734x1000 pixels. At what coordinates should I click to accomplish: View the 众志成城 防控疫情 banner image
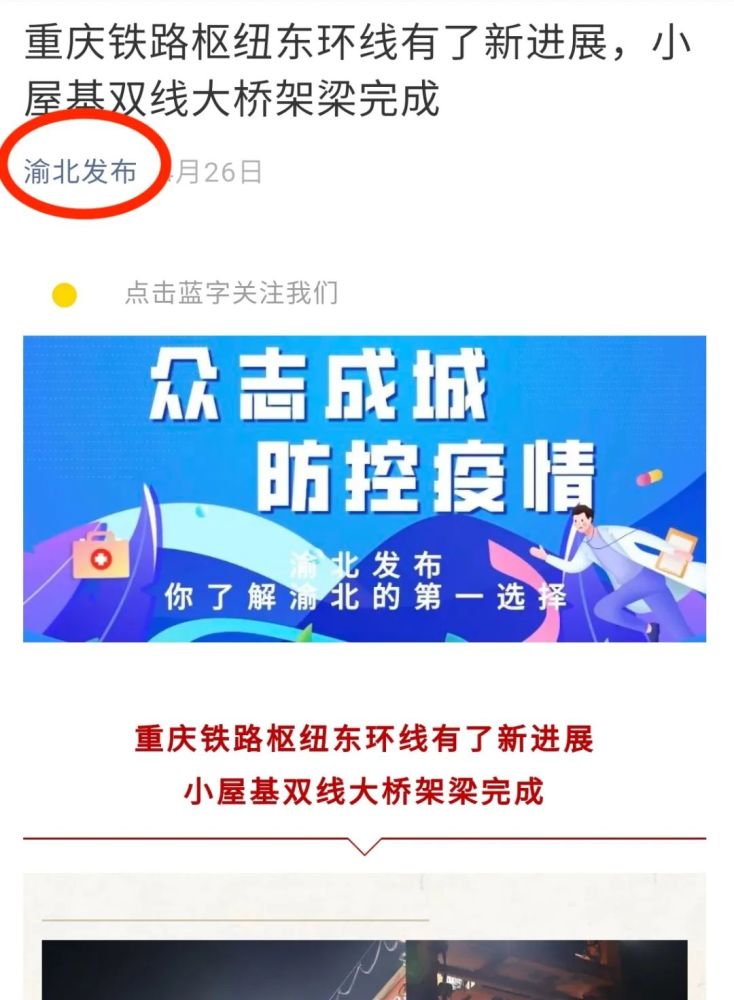coord(364,488)
